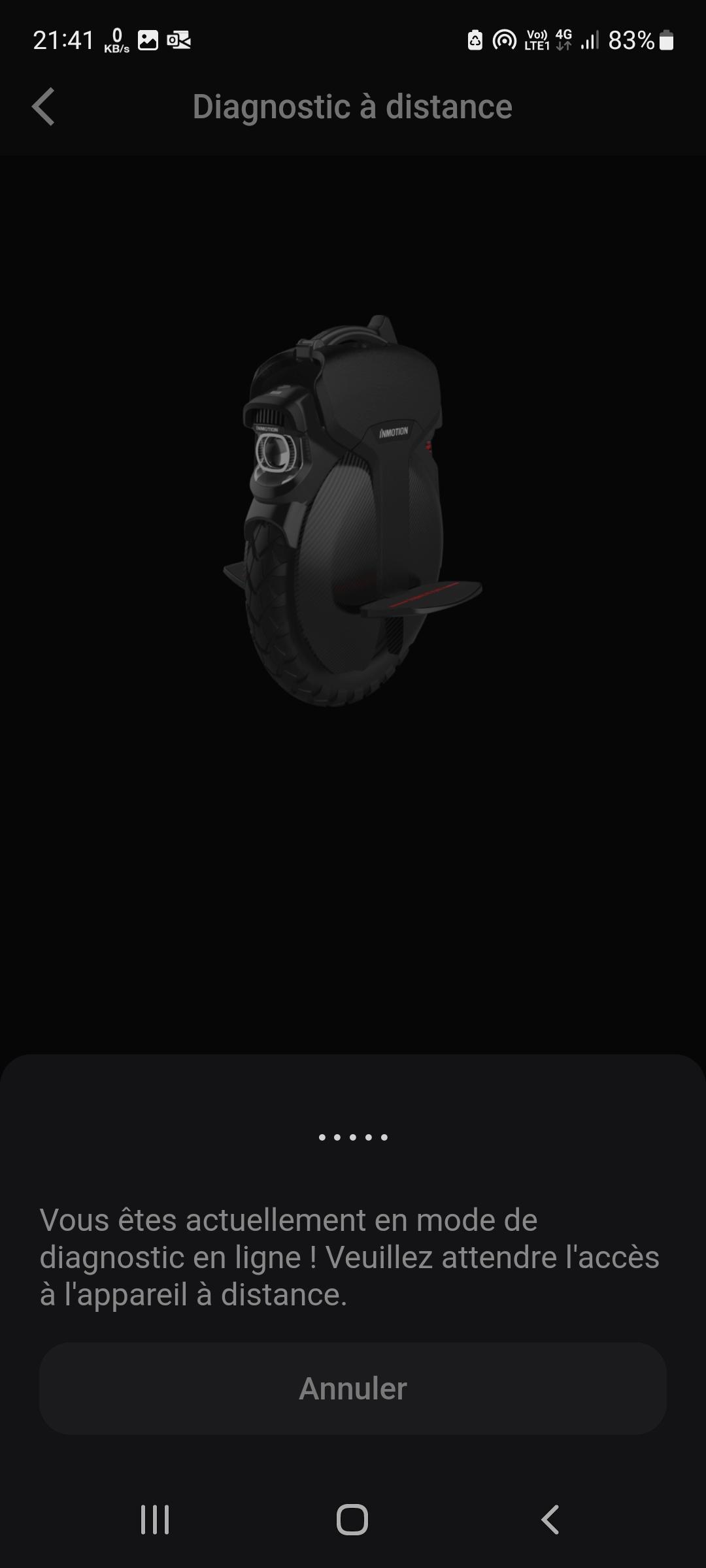Tap the Annuler button
The height and width of the screenshot is (1568, 706).
353,1388
